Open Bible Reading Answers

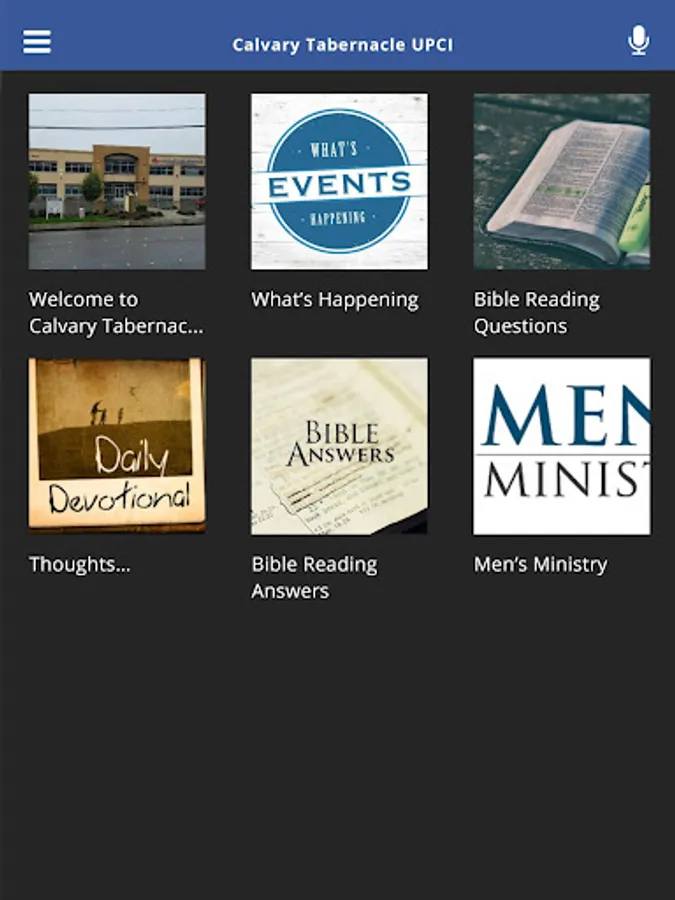click(x=339, y=446)
